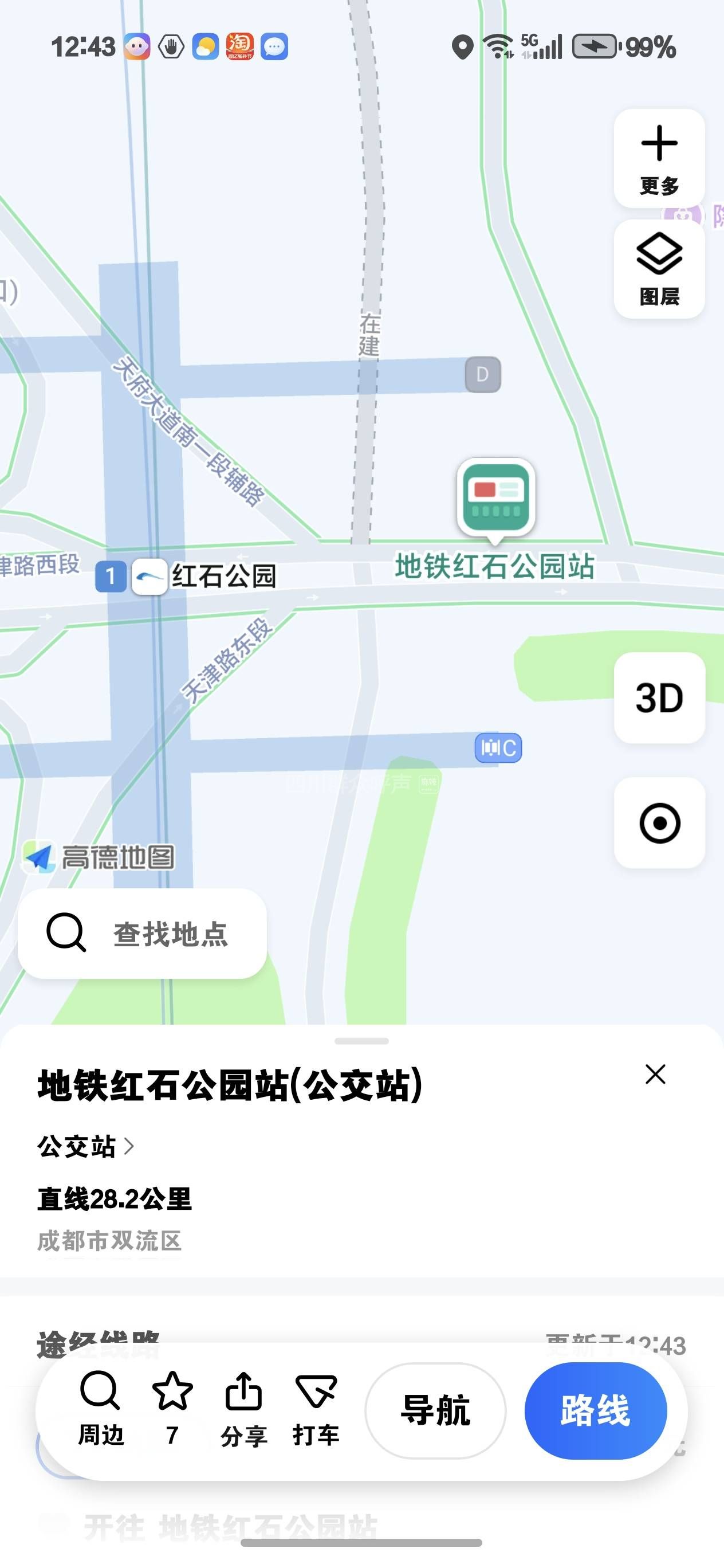The width and height of the screenshot is (724, 1568).
Task: Open the 公交站 category link
Action: click(85, 1146)
